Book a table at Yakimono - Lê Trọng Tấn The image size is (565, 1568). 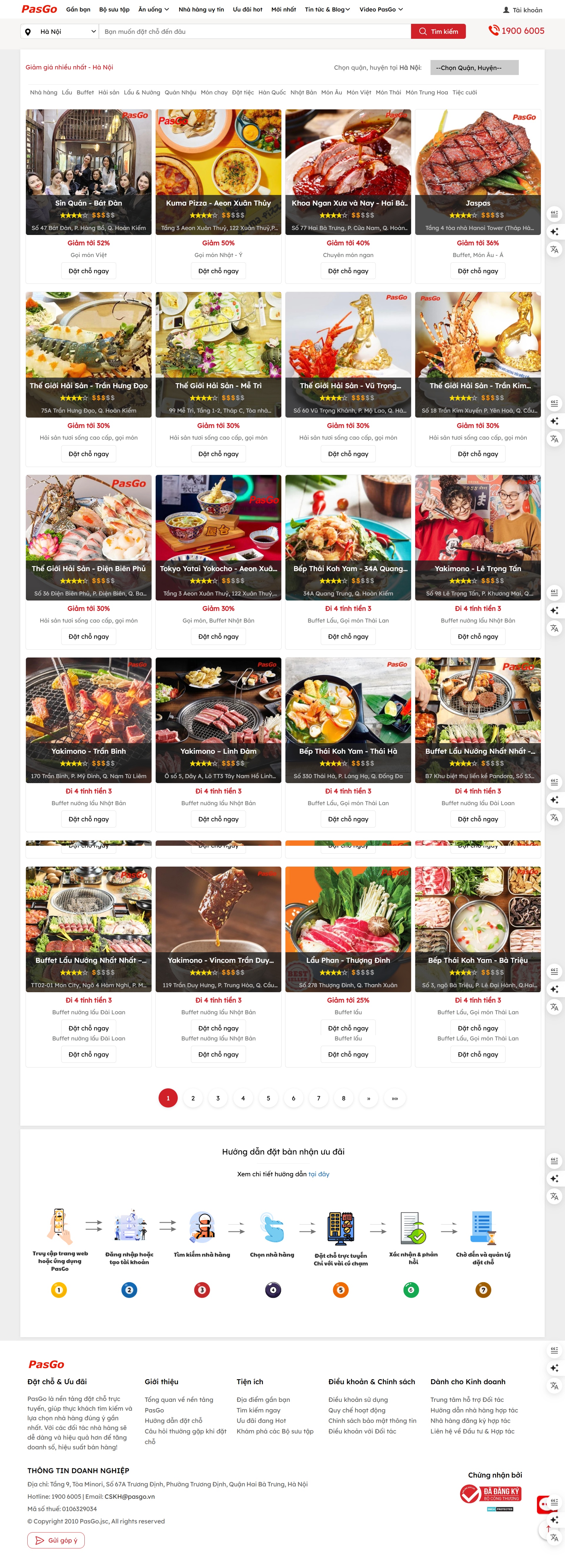tap(477, 636)
